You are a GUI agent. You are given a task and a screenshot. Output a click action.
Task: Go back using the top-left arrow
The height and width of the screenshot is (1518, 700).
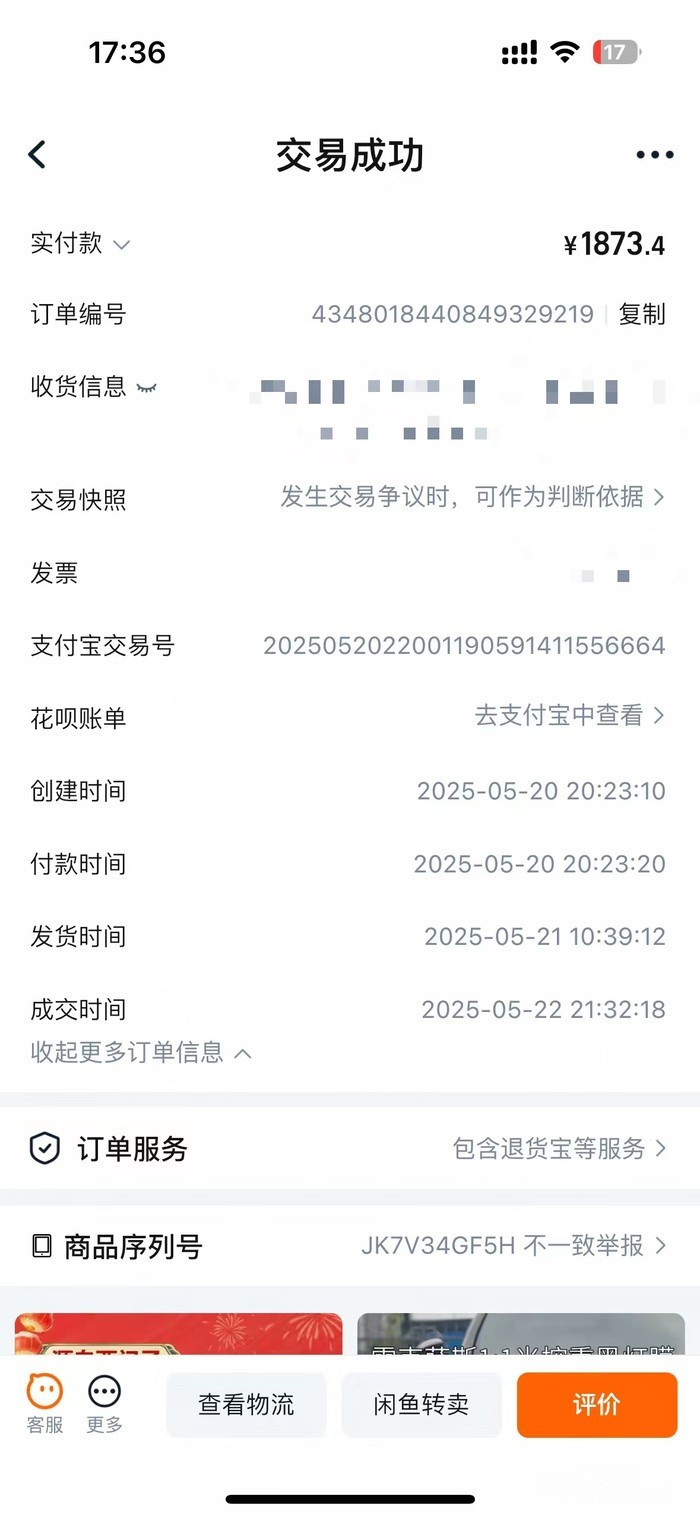point(38,155)
